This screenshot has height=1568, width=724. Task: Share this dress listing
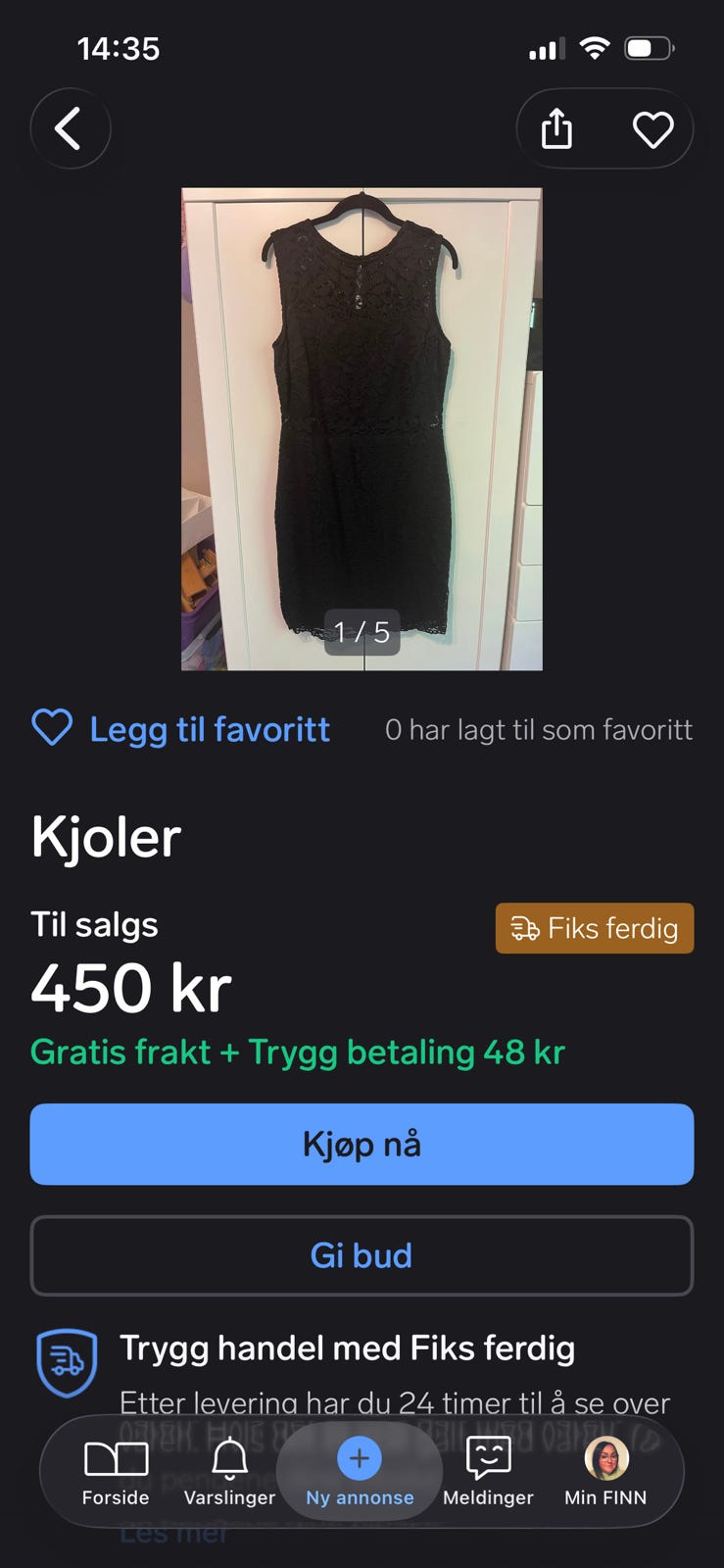(x=556, y=129)
